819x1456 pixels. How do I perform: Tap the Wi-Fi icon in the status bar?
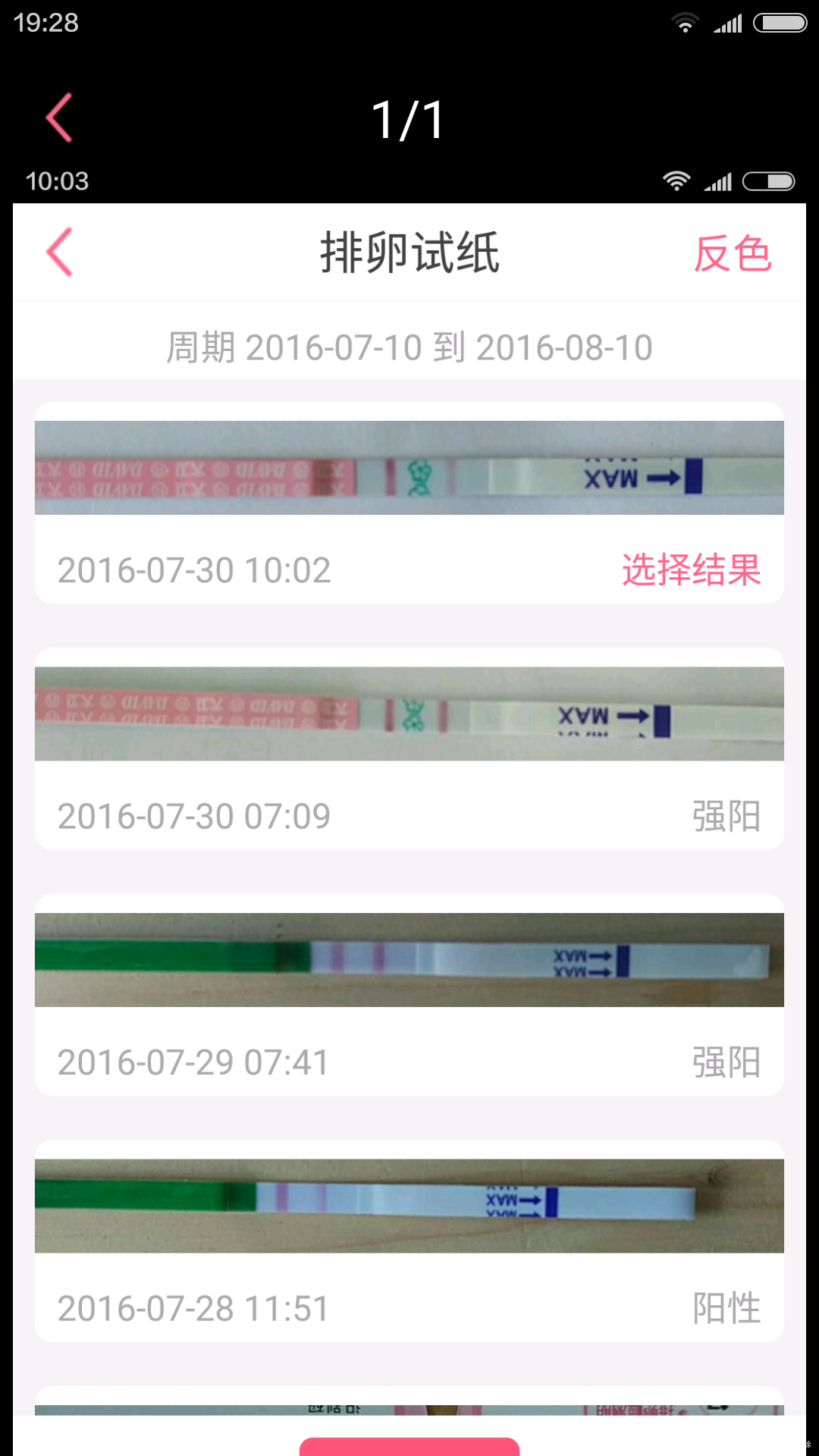(685, 23)
